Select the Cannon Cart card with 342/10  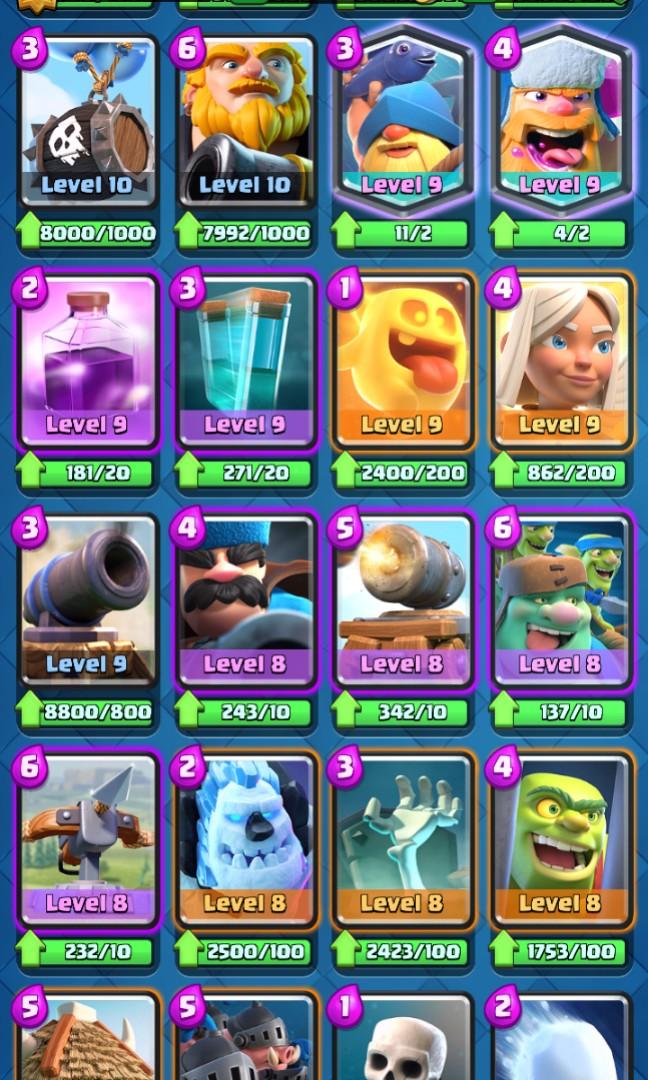click(402, 598)
